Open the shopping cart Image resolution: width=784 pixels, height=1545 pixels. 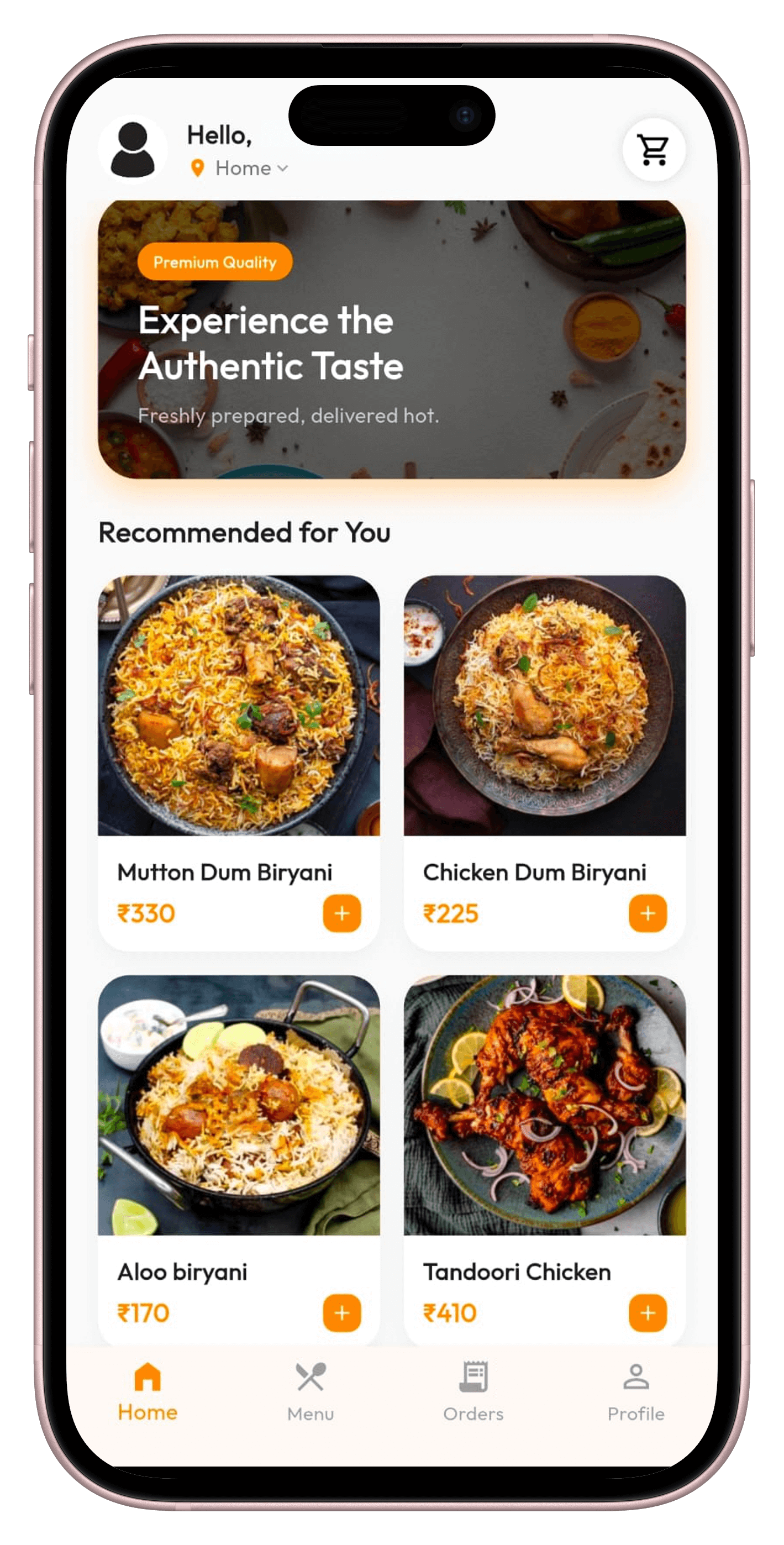(x=653, y=149)
